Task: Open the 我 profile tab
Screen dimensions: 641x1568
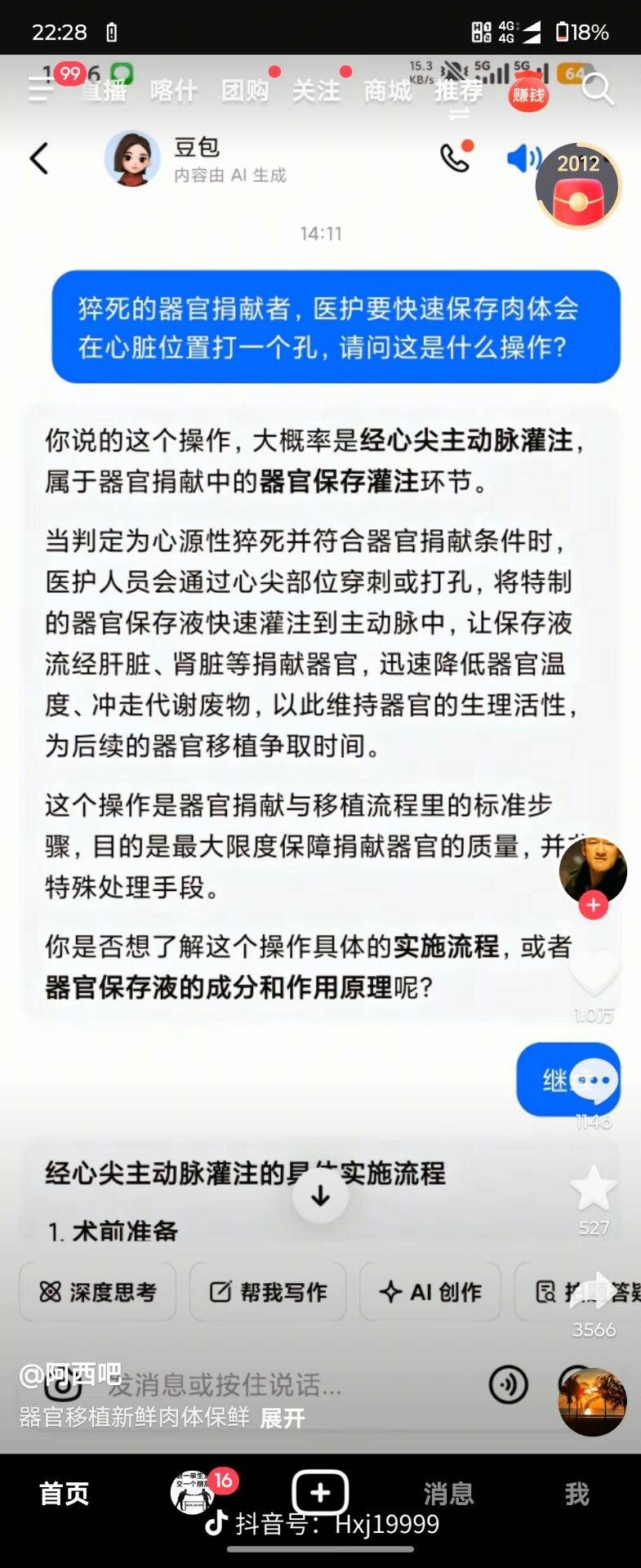Action: 576,1493
